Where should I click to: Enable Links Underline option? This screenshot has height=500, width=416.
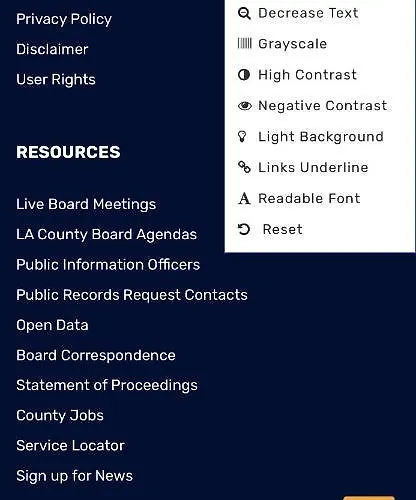[x=303, y=167]
